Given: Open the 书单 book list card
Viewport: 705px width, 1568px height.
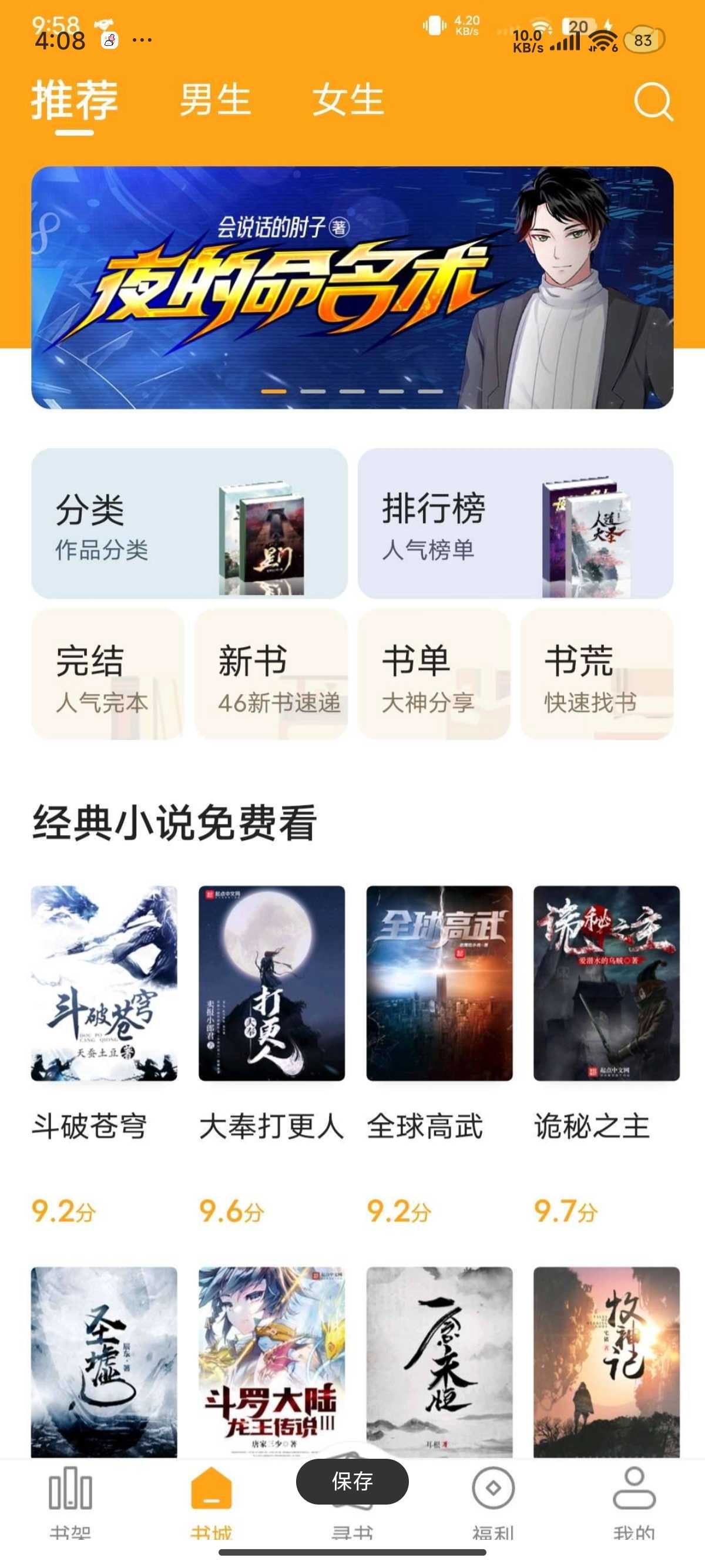Looking at the screenshot, I should 434,674.
